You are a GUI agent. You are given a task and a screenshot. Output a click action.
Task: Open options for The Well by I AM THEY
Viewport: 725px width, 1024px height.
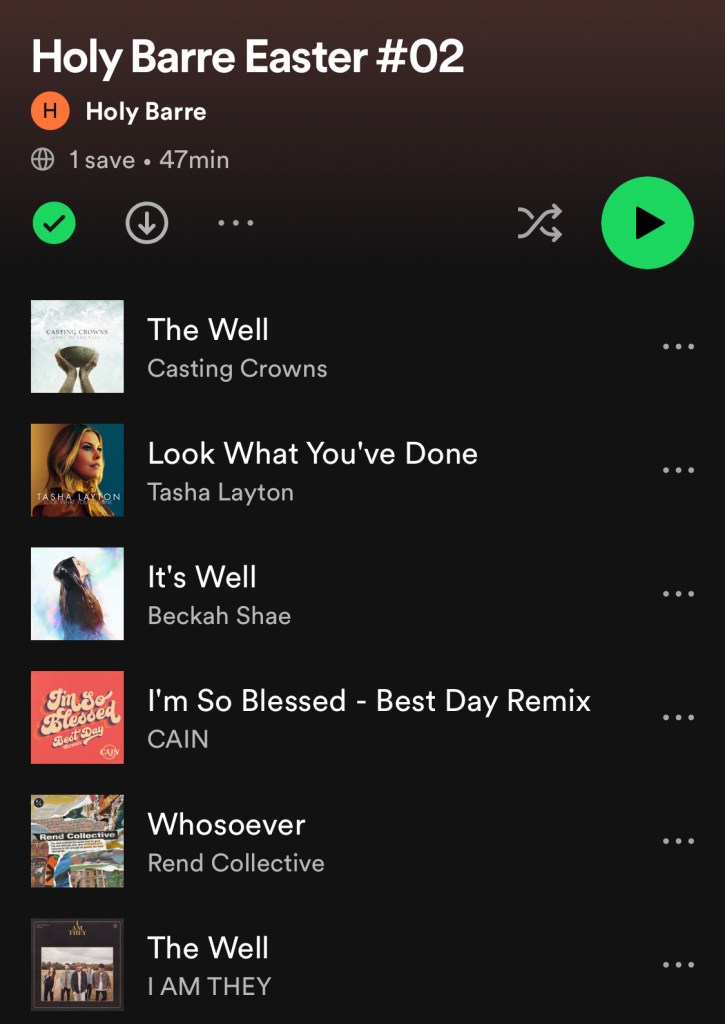(678, 965)
